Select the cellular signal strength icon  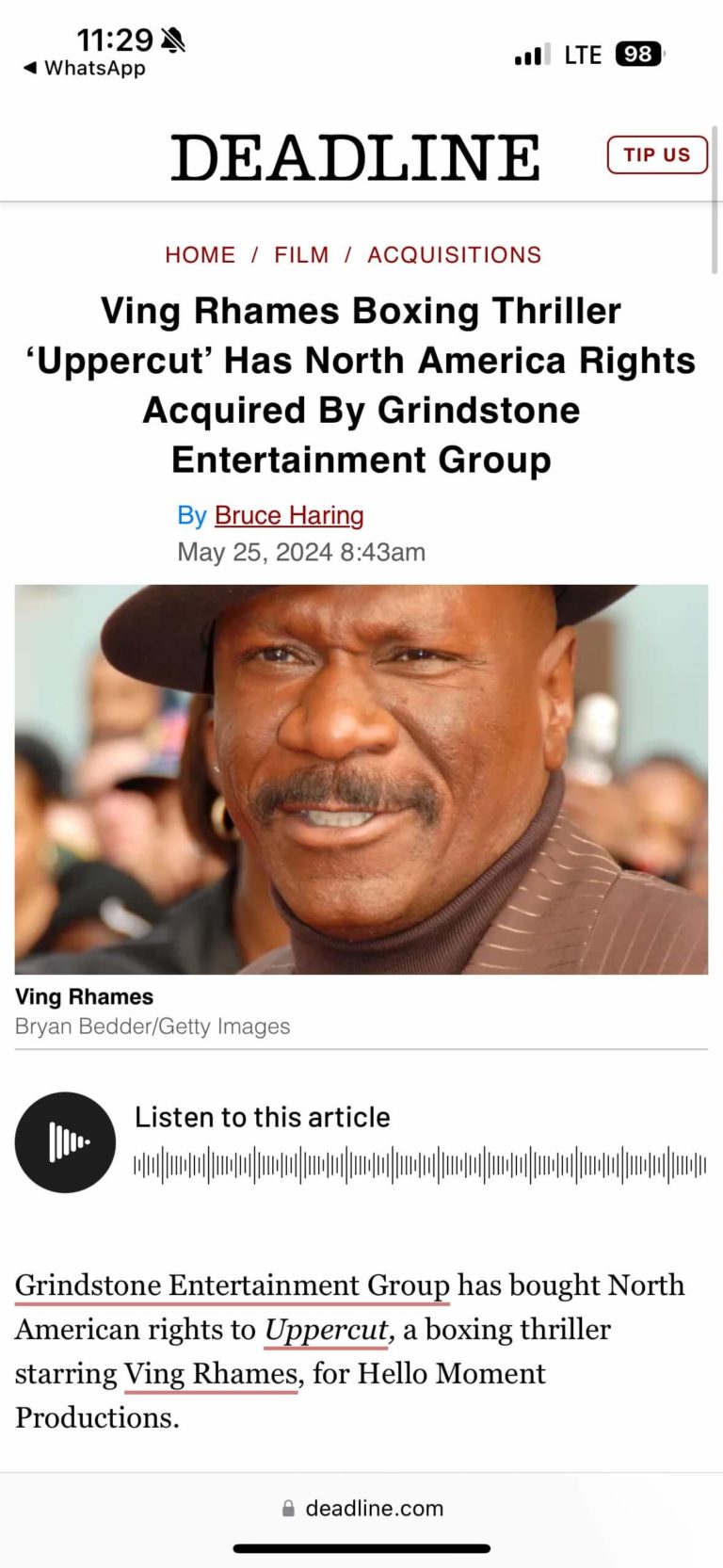tap(530, 54)
